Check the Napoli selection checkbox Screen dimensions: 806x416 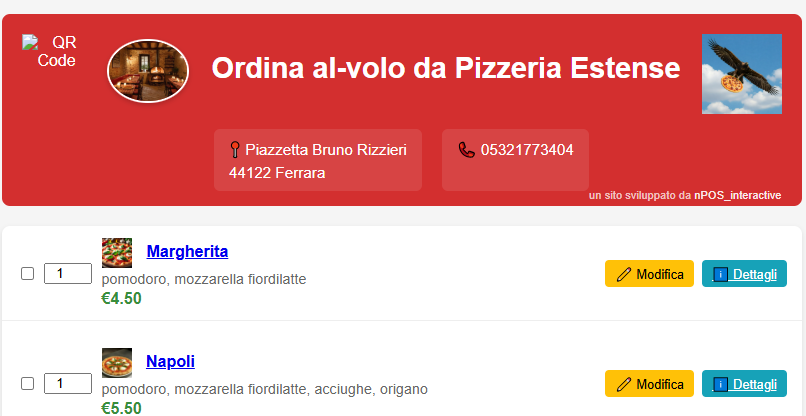(x=28, y=383)
